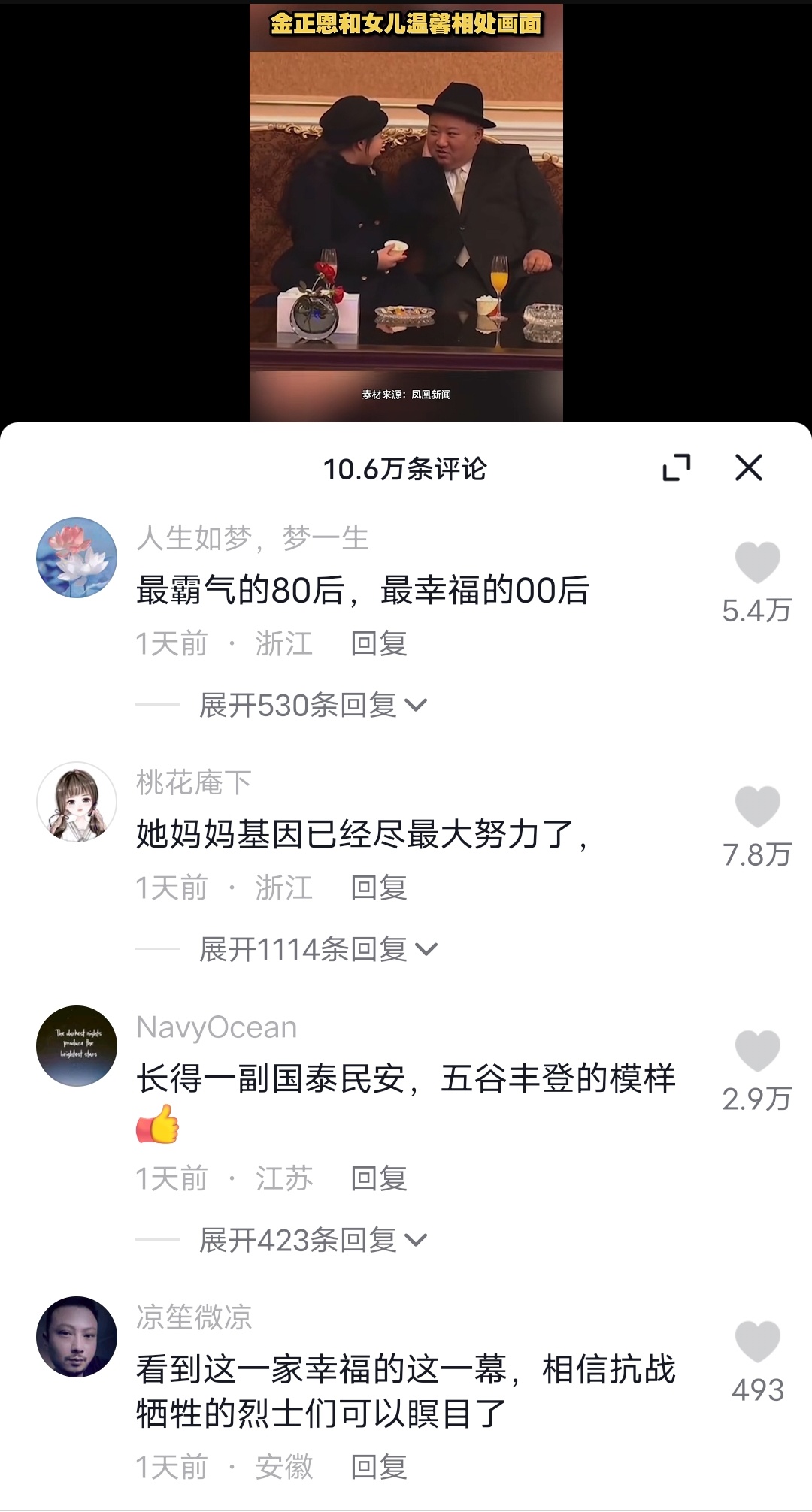Viewport: 812px width, 1512px height.
Task: Reply to 桃花庵下's comment
Action: [x=379, y=888]
